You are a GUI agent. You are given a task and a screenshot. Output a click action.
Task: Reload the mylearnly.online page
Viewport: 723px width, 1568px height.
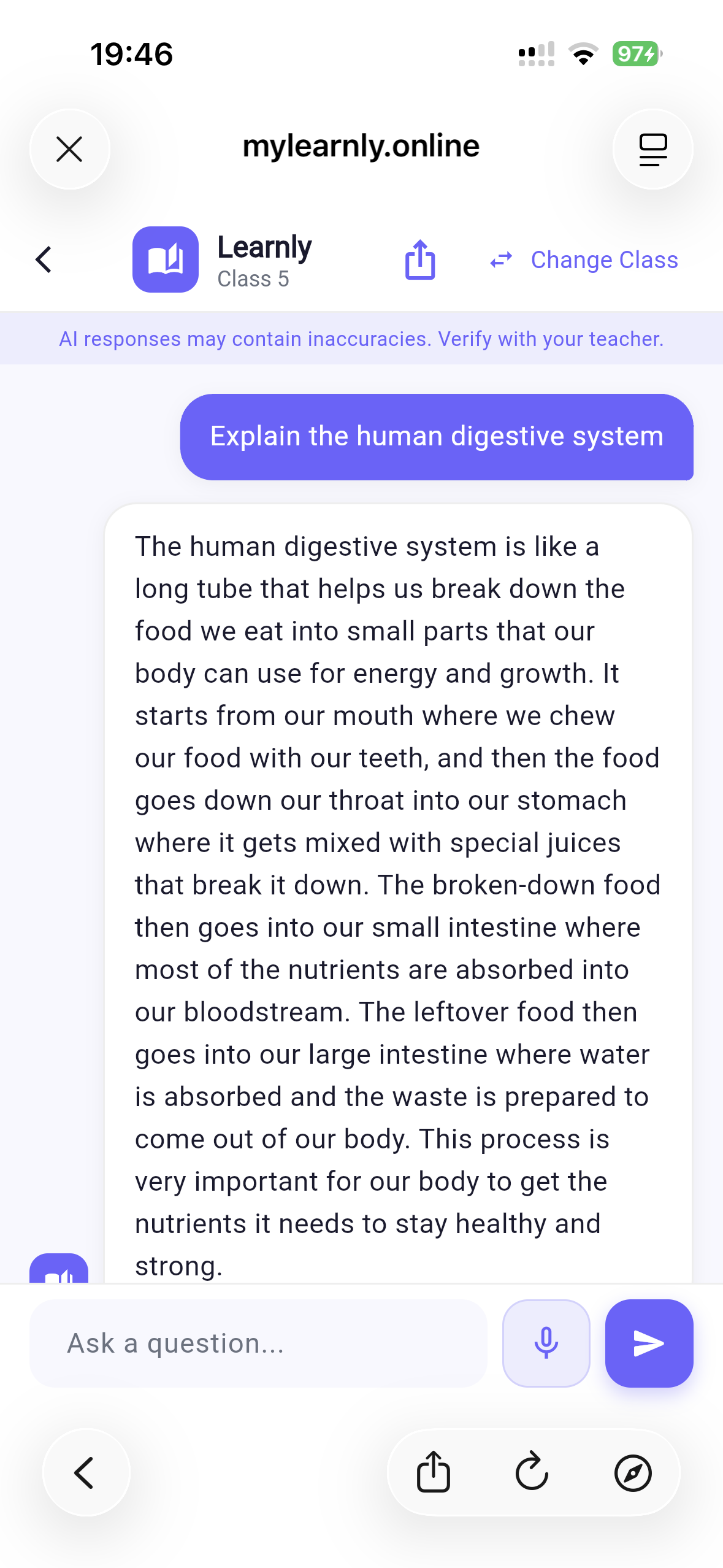click(532, 1472)
